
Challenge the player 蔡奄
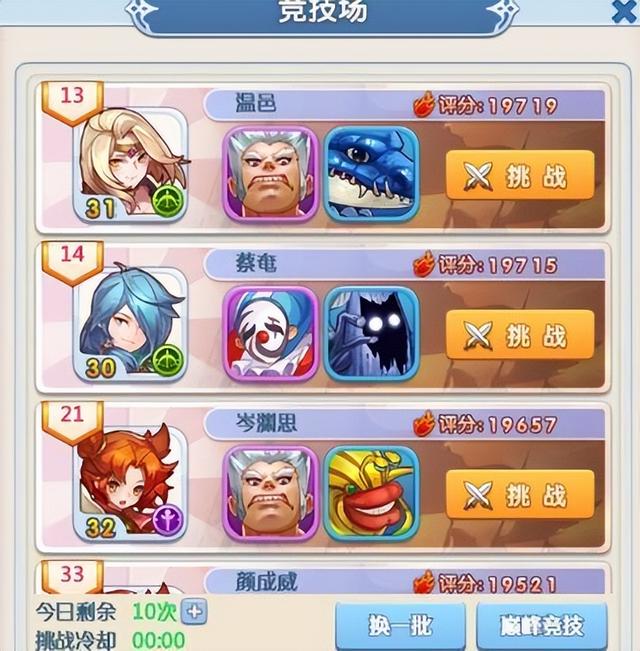519,335
